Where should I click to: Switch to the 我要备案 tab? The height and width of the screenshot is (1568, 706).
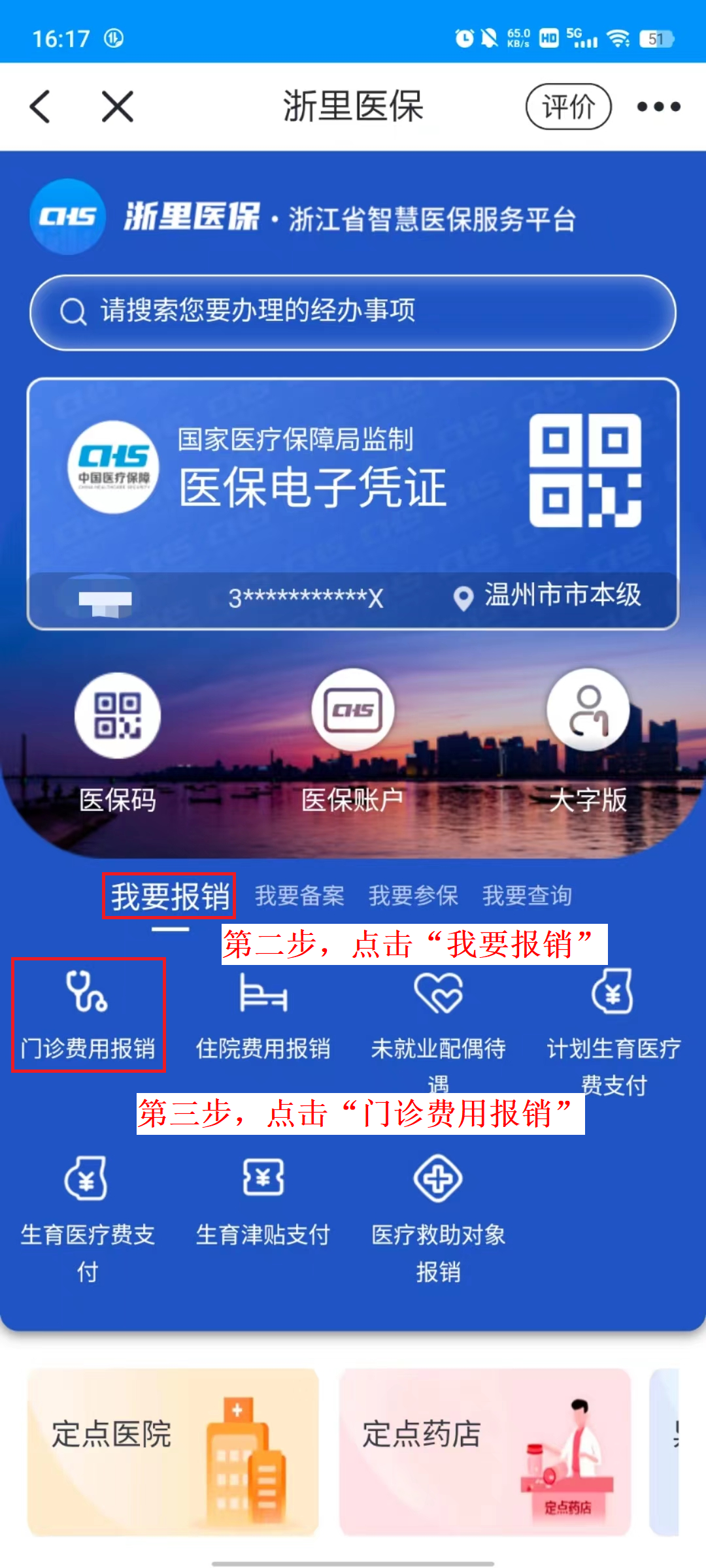299,896
